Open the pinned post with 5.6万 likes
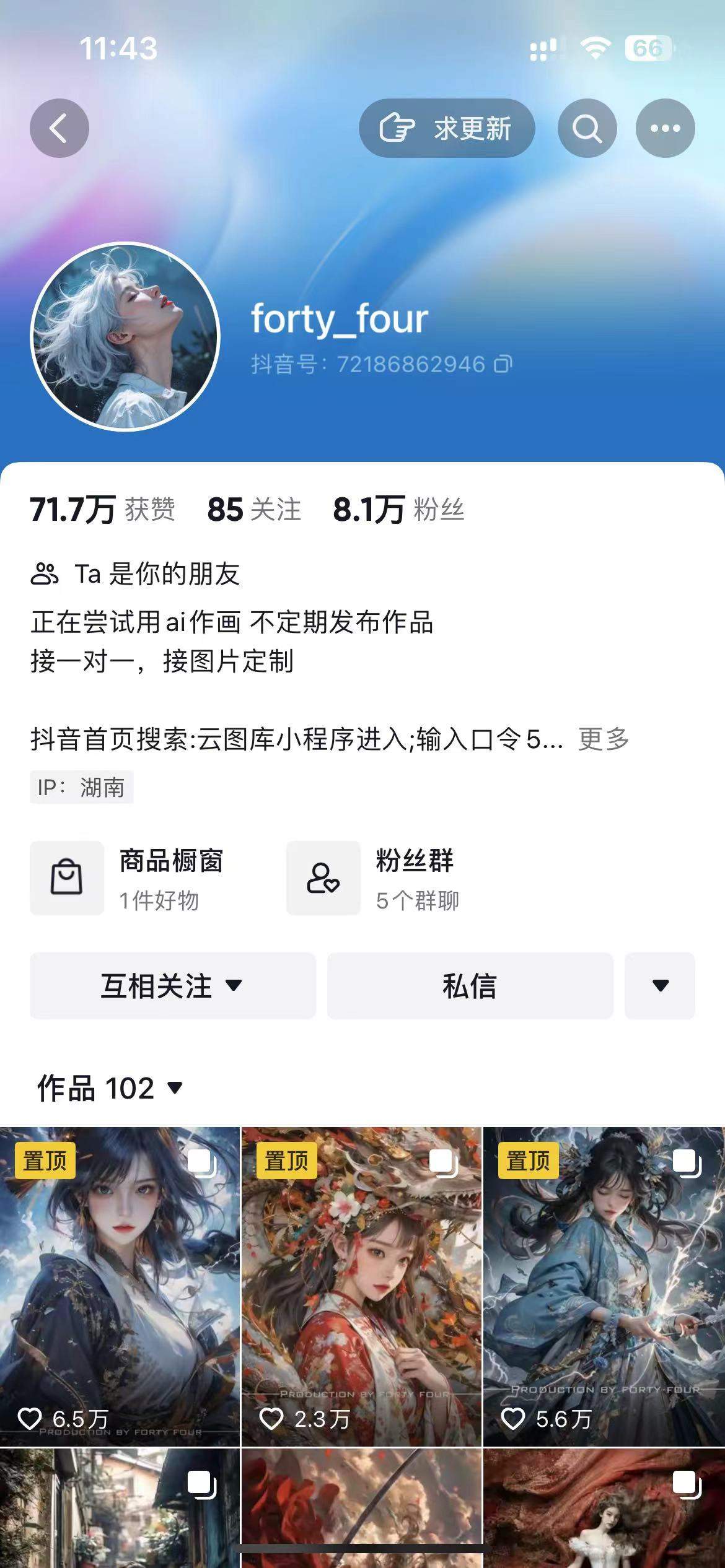725x1568 pixels. (604, 1286)
